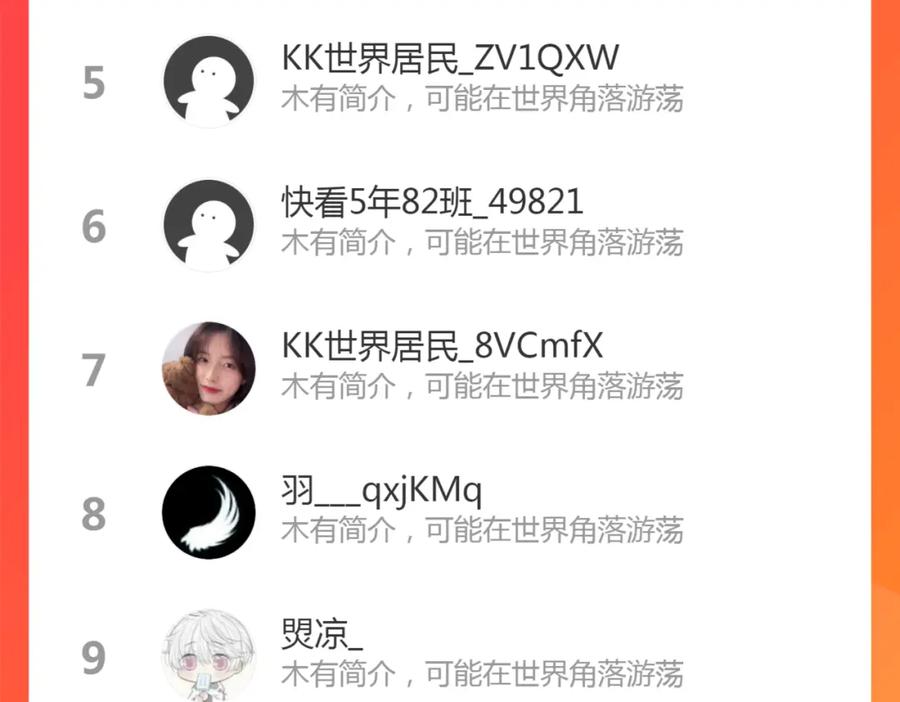
Task: Open the ninth-ranked user 煛凉_
Action: [x=450, y=649]
